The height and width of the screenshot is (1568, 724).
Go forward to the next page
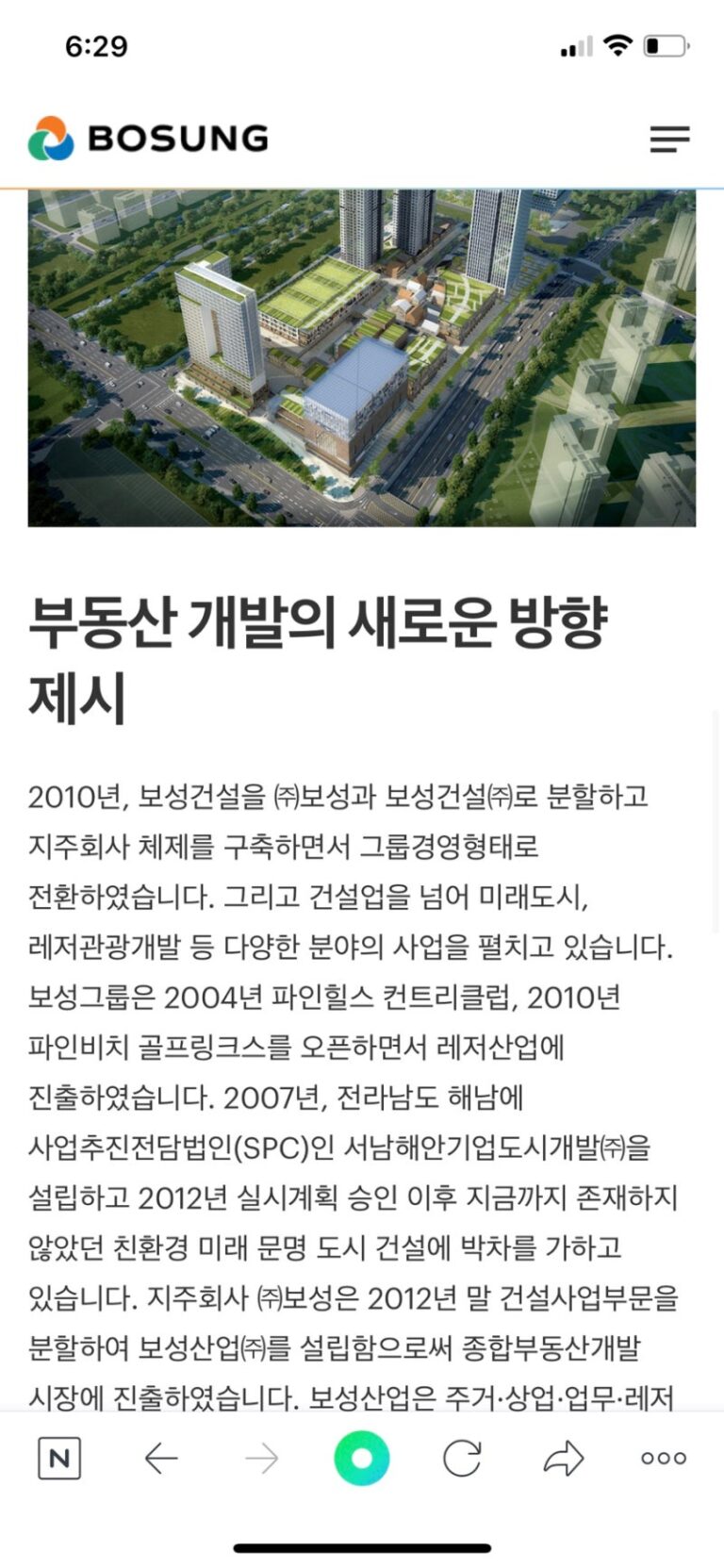coord(261,1459)
